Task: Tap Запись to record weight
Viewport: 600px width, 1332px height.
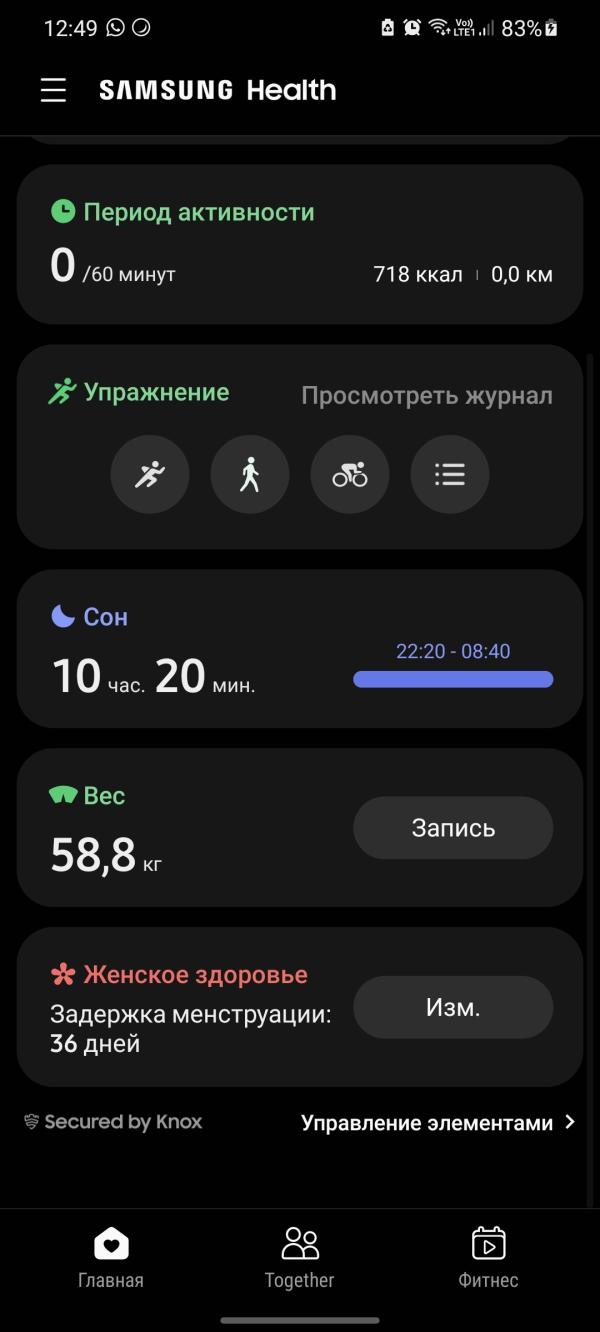Action: tap(453, 828)
